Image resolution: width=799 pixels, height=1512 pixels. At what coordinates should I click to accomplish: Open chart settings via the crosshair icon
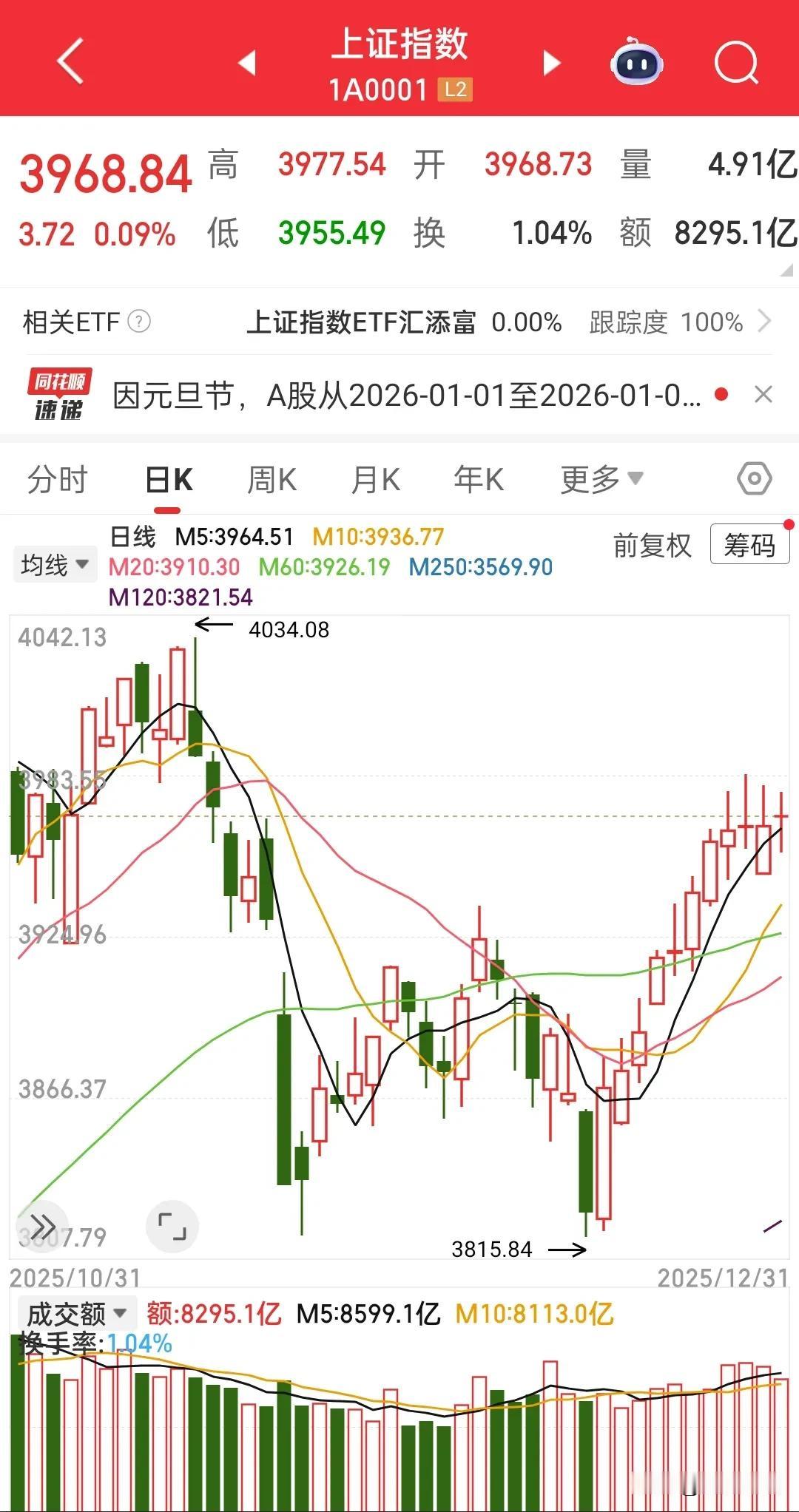coord(753,479)
